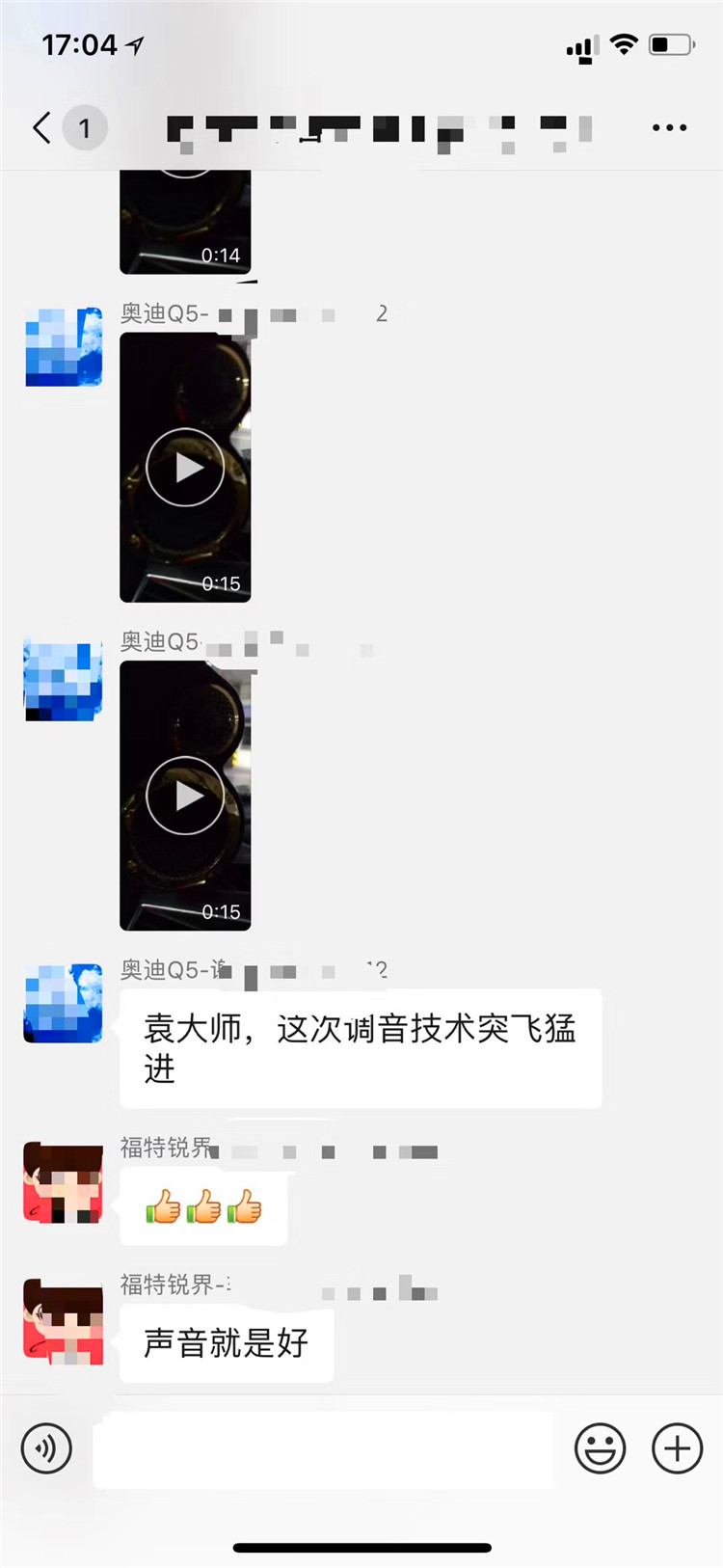Open the avatar beside 袁大师 message
The height and width of the screenshot is (1568, 723).
pyautogui.click(x=64, y=1003)
